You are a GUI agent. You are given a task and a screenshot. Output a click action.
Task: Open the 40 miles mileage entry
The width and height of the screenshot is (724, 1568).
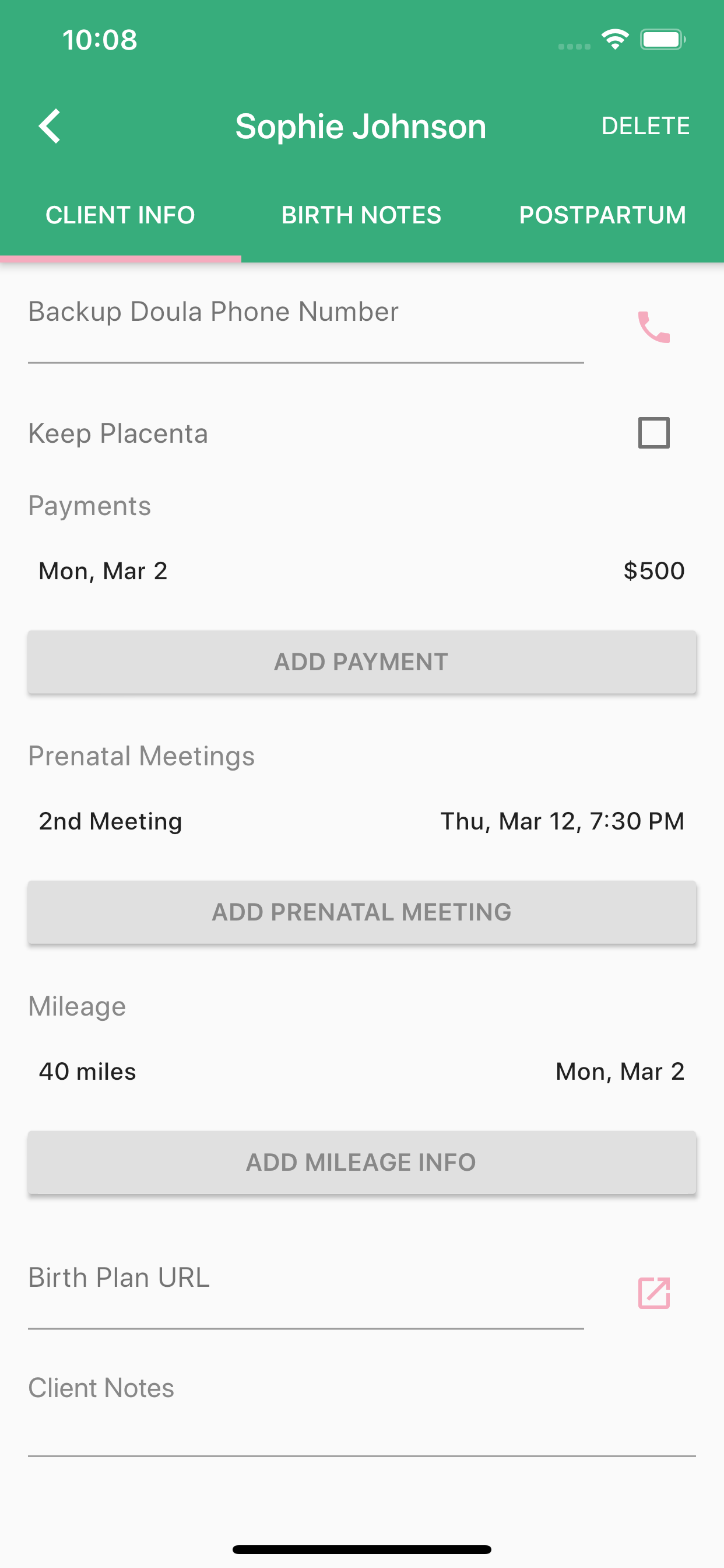coord(362,1072)
